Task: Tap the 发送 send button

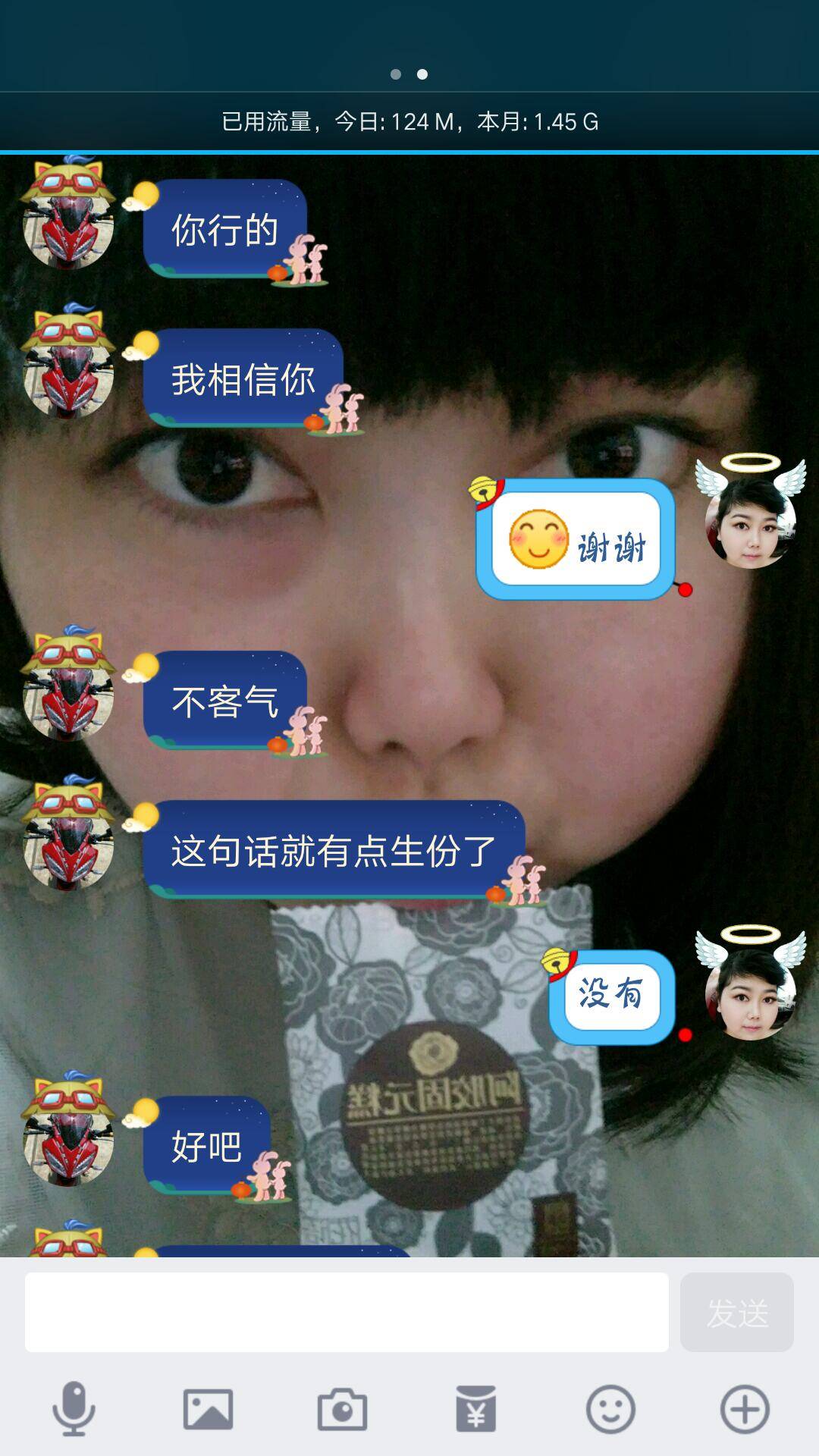Action: coord(736,1312)
